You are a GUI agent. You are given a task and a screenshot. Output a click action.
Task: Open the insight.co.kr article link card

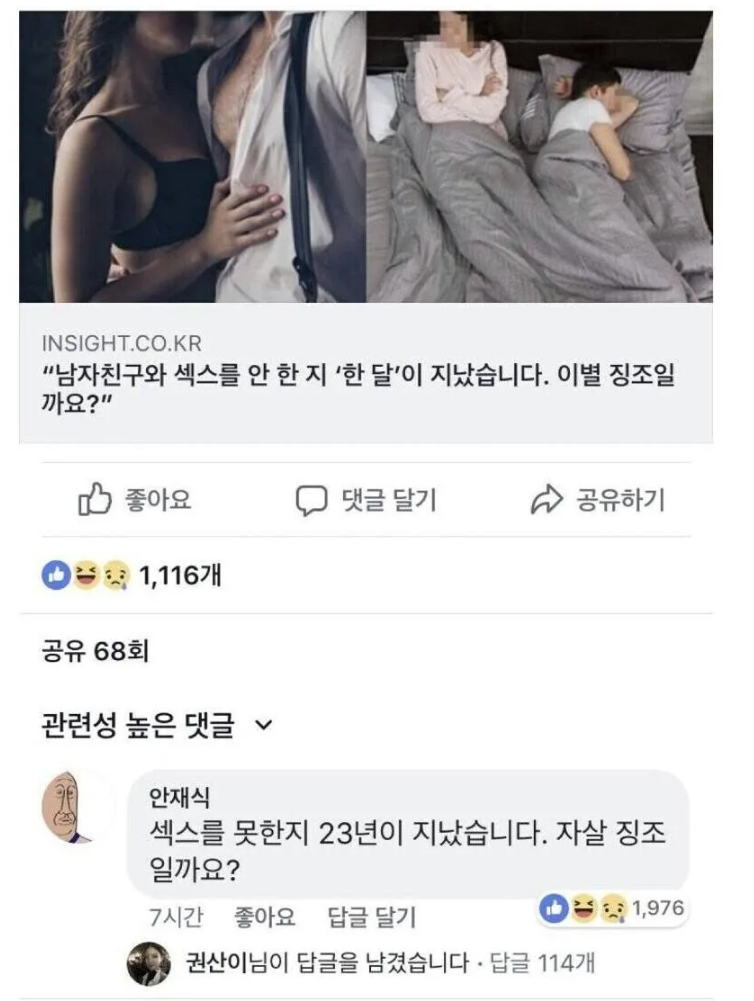click(x=365, y=370)
